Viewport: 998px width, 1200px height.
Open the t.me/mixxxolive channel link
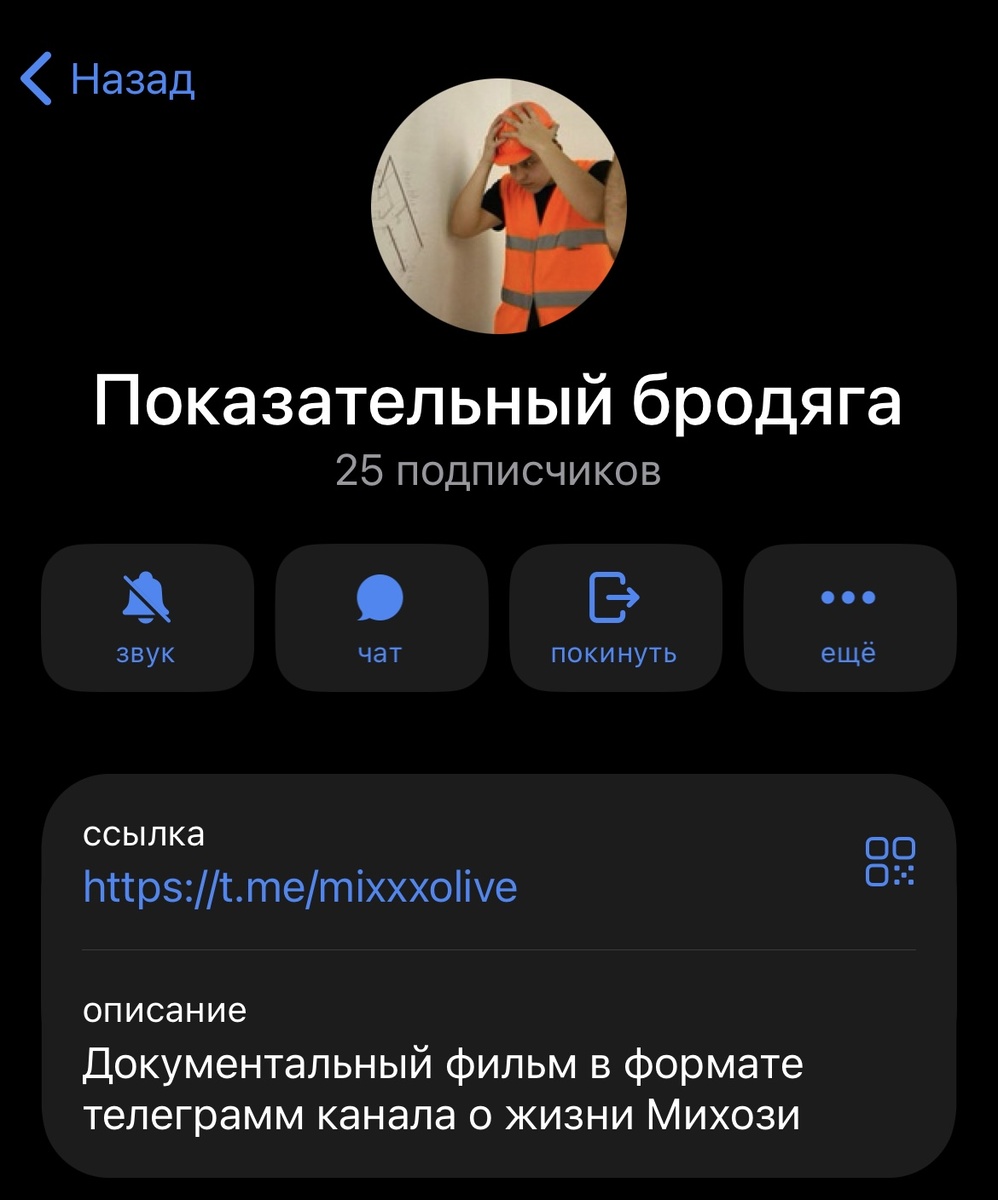point(300,887)
